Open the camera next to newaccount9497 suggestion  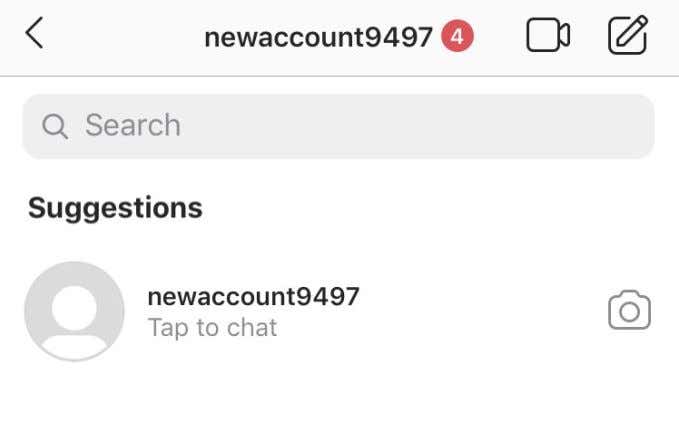pos(629,311)
